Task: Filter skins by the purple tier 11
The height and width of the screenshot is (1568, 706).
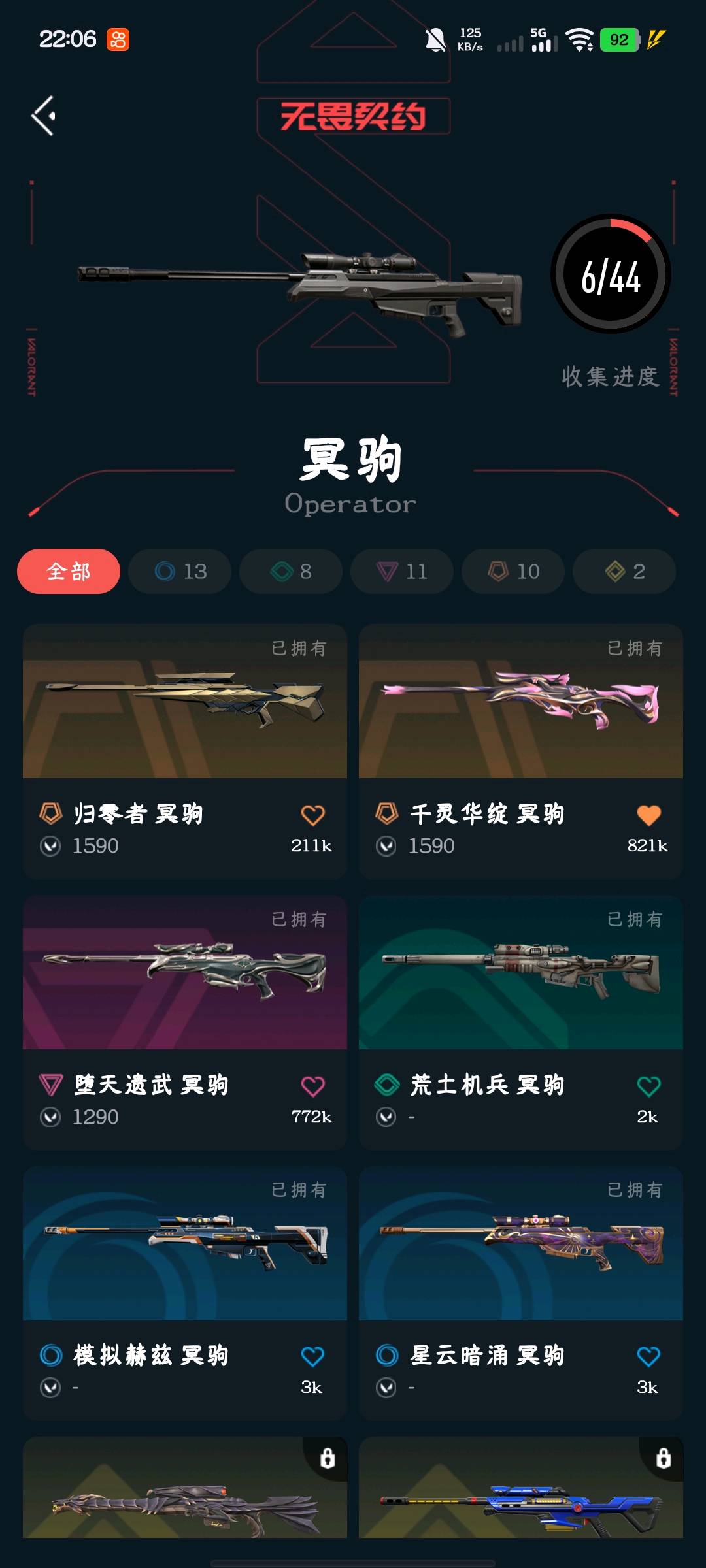Action: (402, 572)
